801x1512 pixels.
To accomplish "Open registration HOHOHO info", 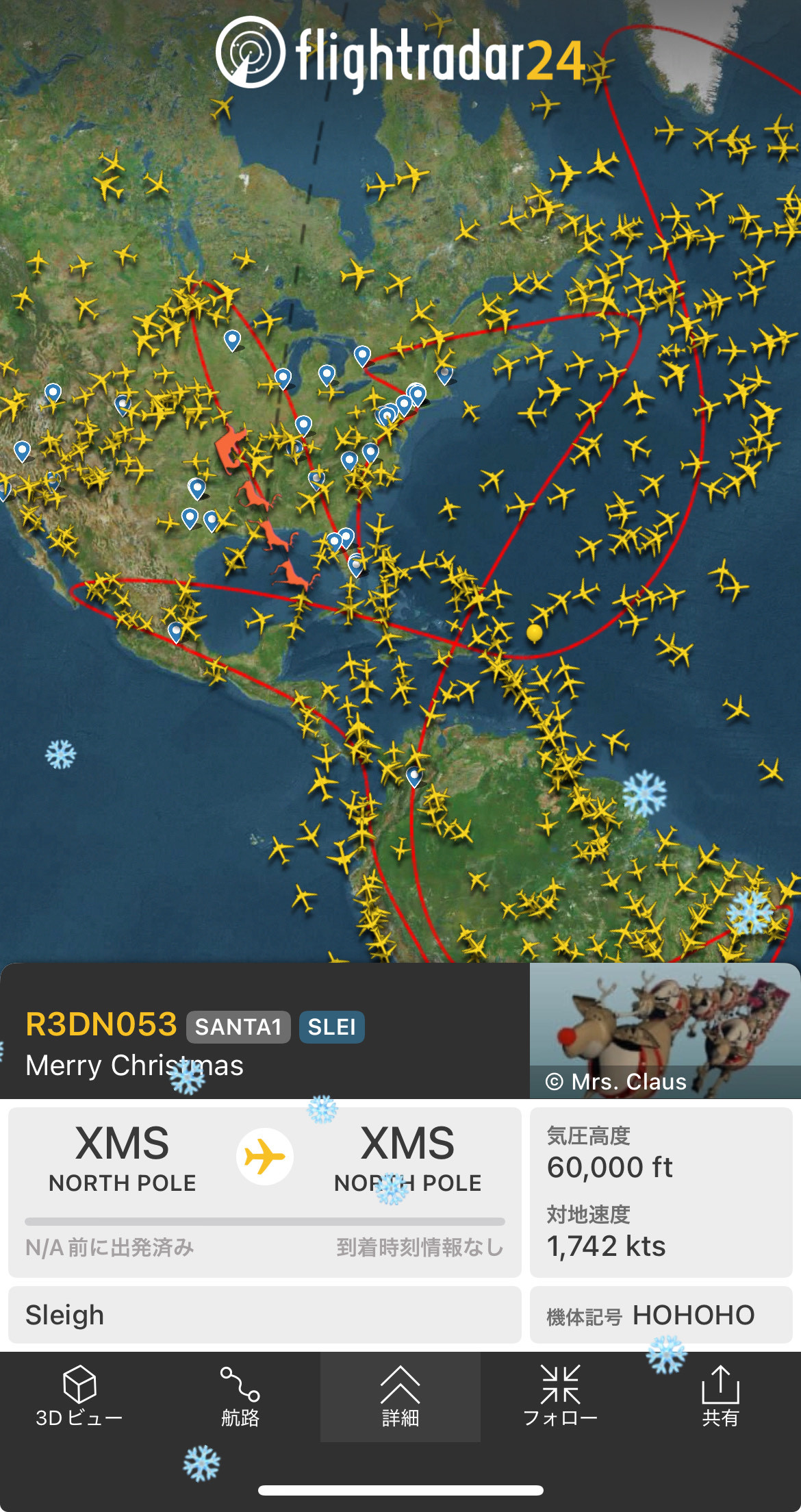I will (x=661, y=1315).
